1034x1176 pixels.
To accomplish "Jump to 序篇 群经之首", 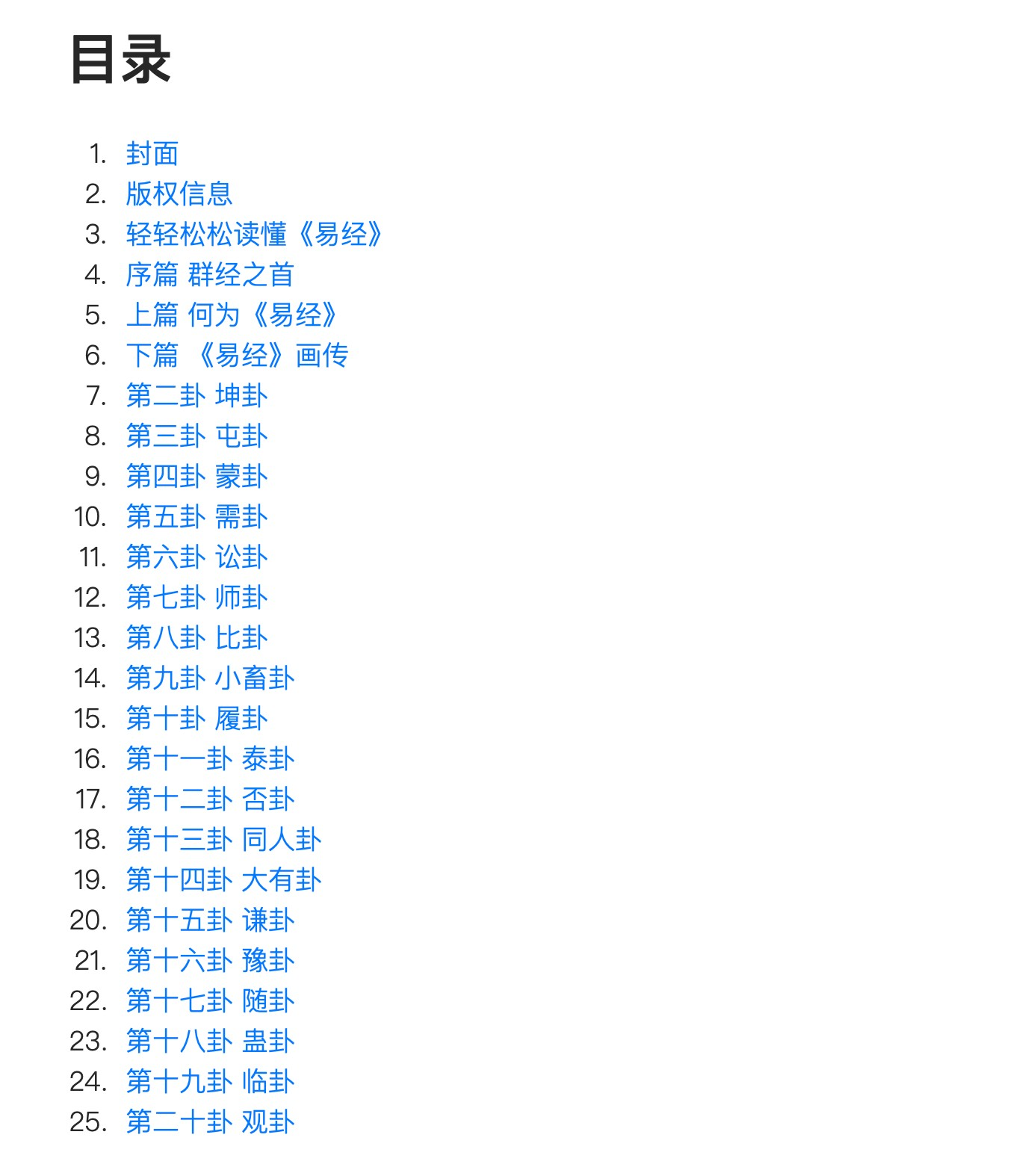I will click(210, 275).
